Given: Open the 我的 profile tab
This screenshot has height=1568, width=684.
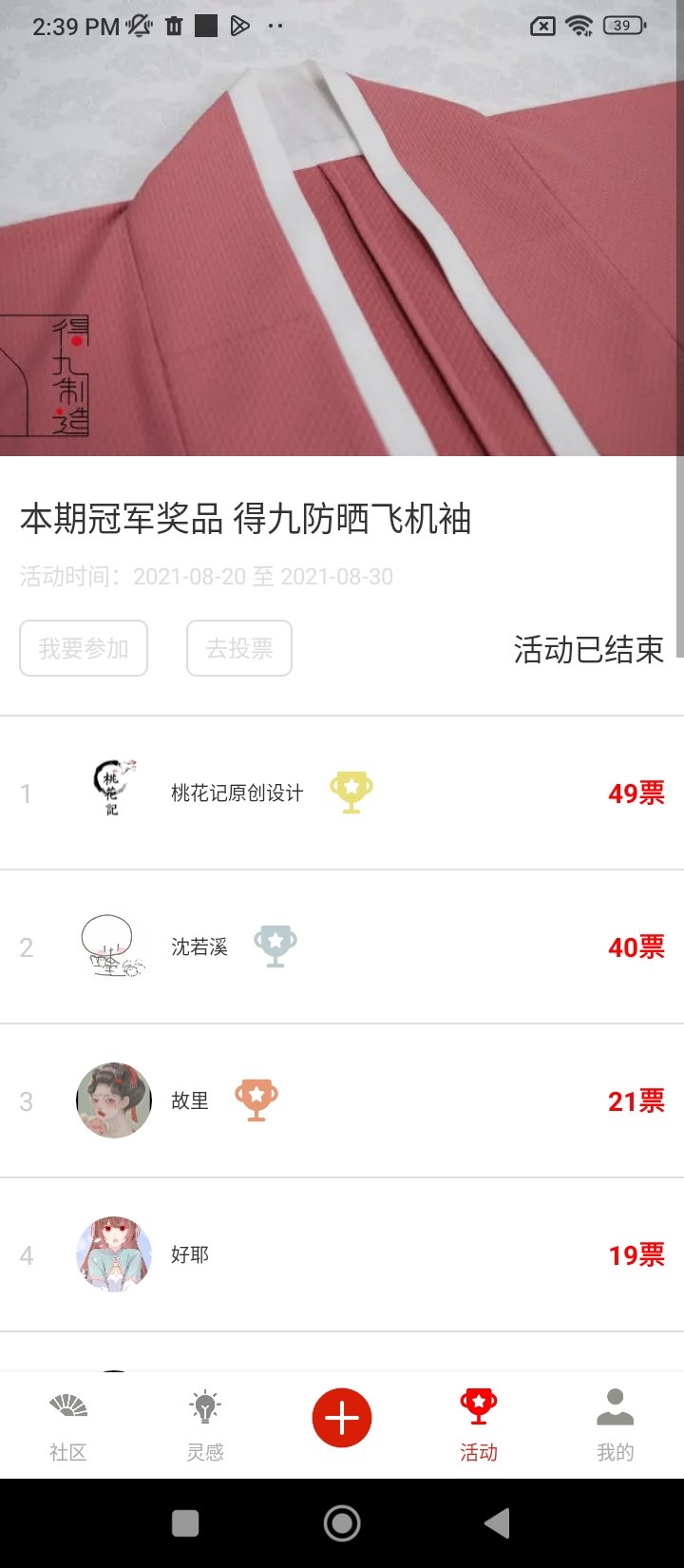Looking at the screenshot, I should (616, 1425).
